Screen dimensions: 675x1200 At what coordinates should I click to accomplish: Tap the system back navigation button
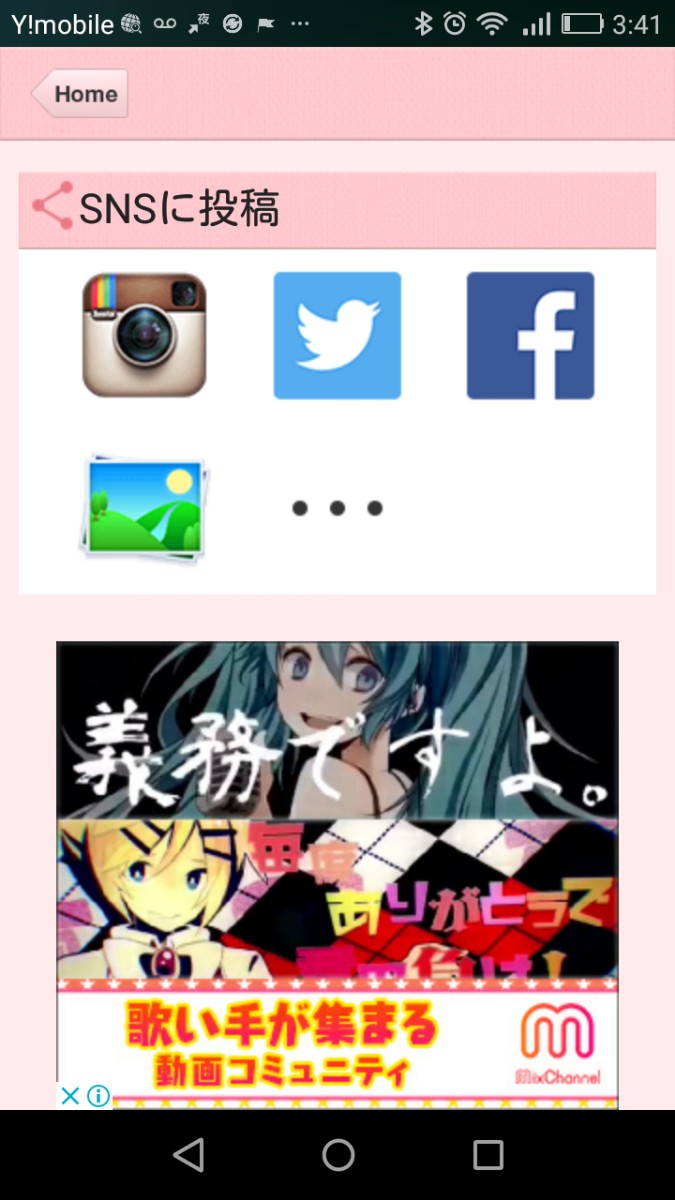click(188, 1155)
